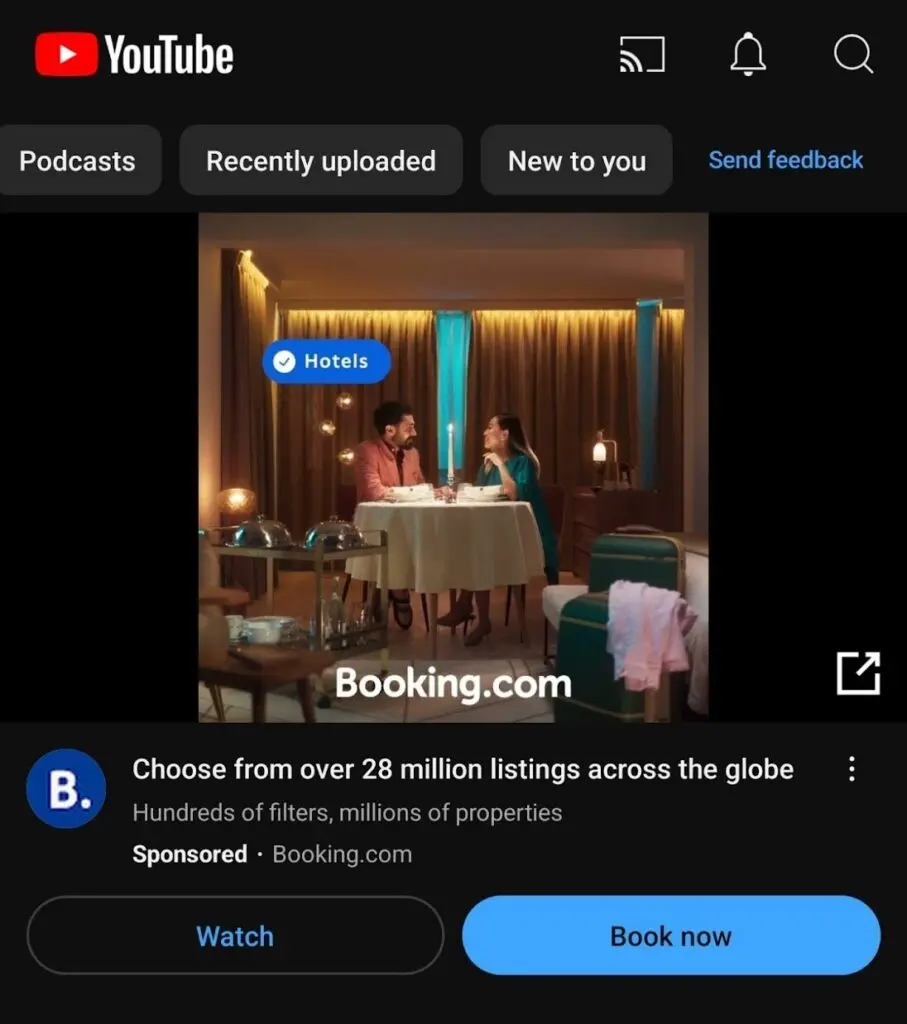The width and height of the screenshot is (907, 1024).
Task: Switch to New to you chip
Action: tap(577, 161)
